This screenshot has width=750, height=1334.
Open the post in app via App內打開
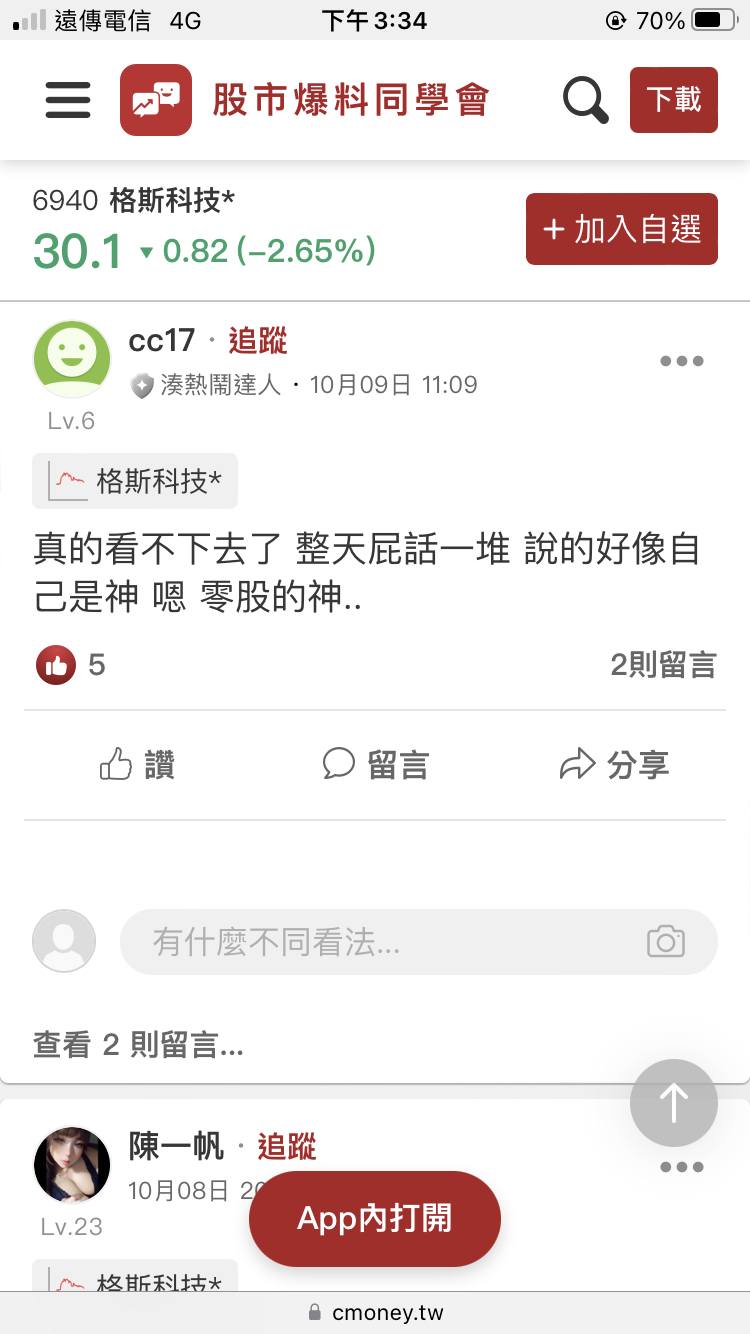click(374, 1218)
